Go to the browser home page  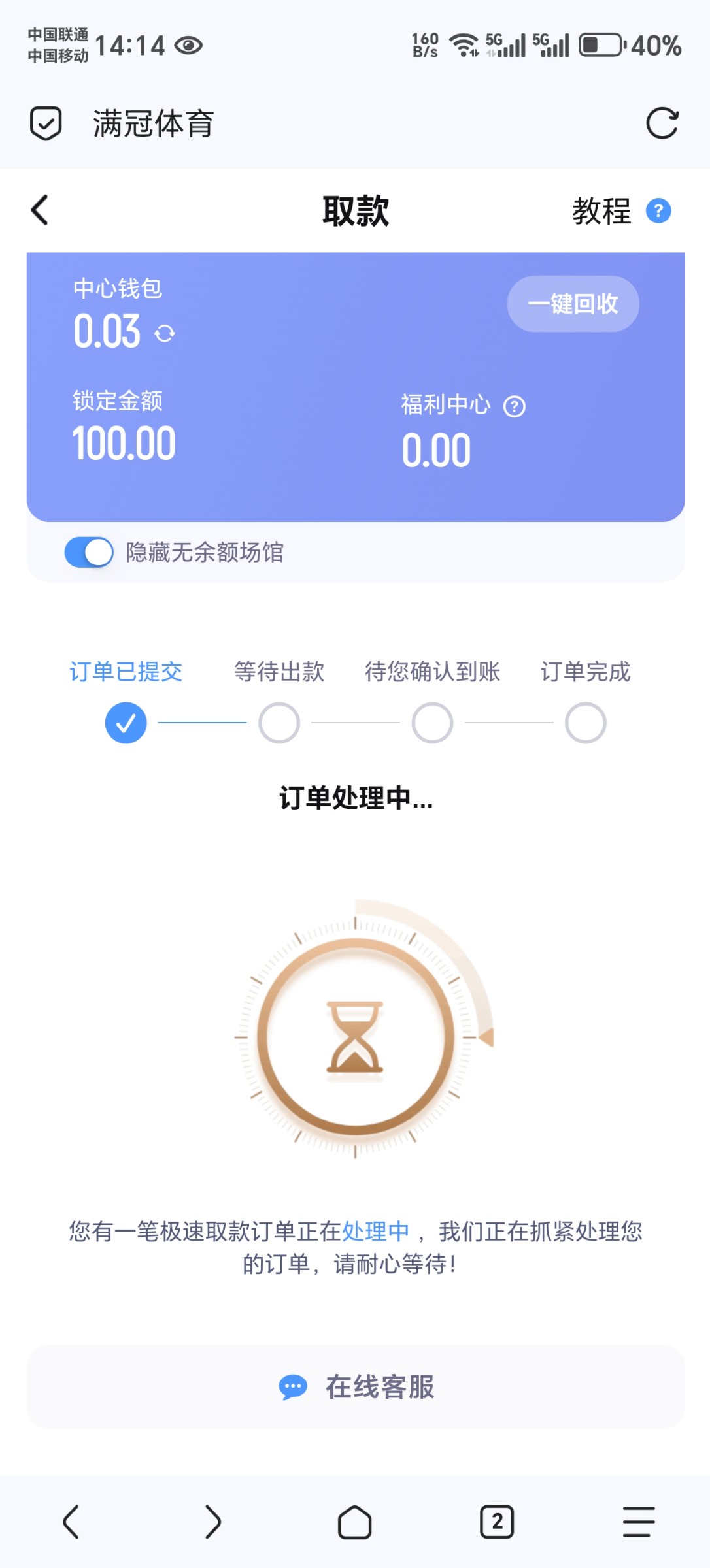(x=355, y=1522)
